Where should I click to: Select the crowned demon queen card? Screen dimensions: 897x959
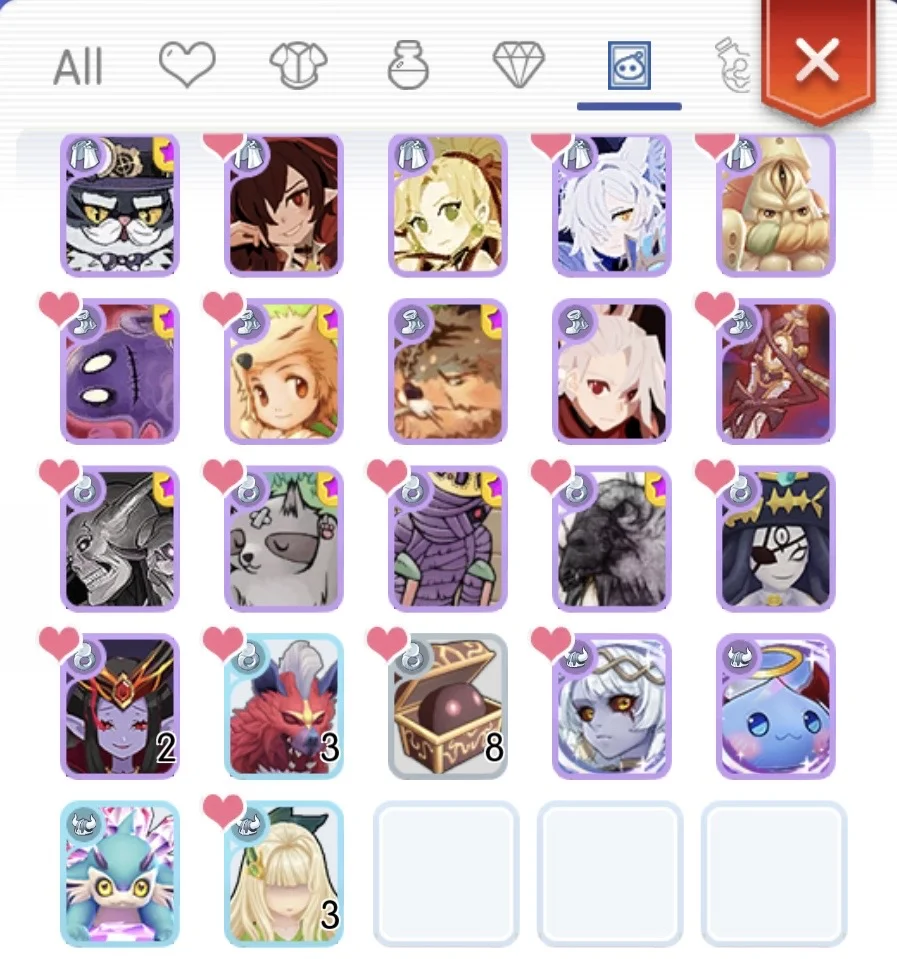tap(120, 707)
